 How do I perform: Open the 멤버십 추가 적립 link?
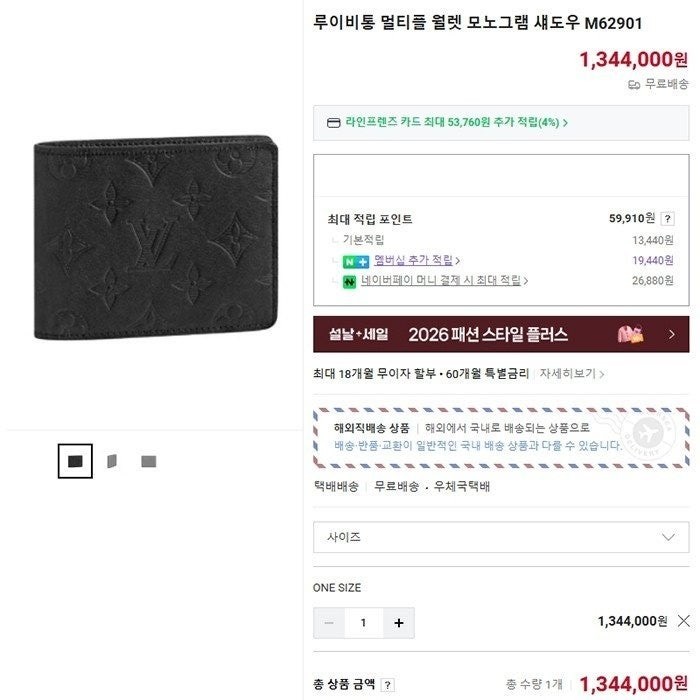(413, 260)
